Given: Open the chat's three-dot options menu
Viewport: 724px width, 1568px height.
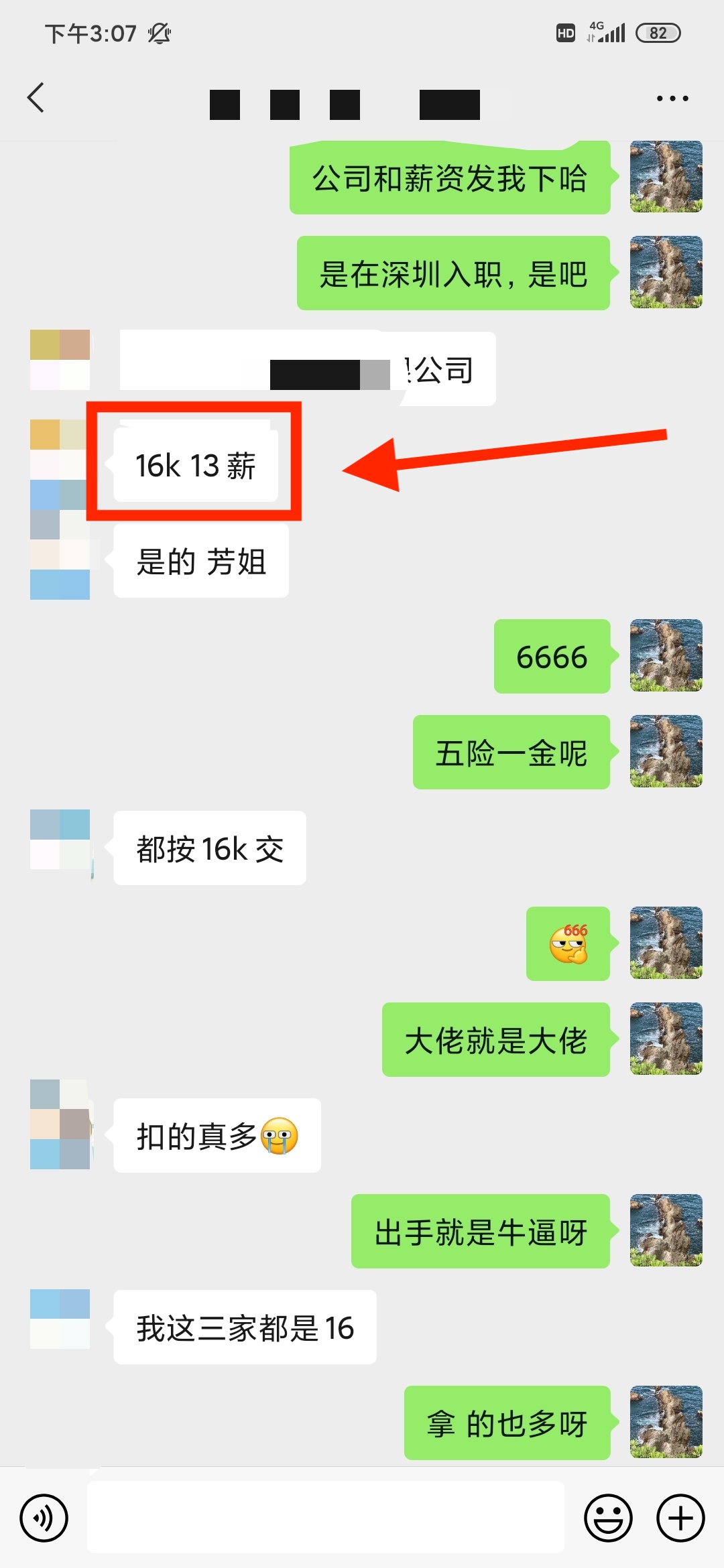Looking at the screenshot, I should [672, 99].
